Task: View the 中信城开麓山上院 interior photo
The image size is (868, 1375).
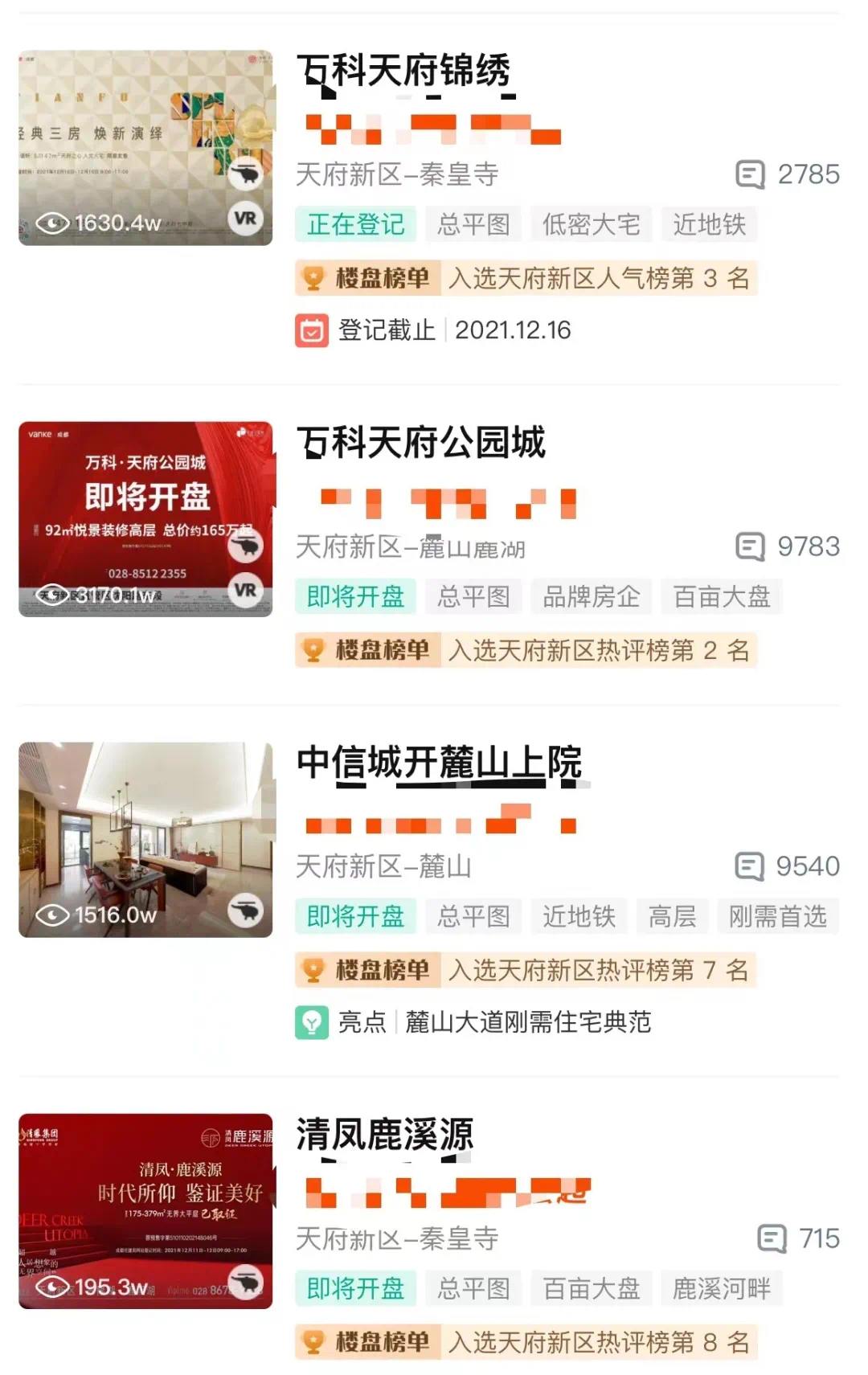Action: [x=145, y=839]
